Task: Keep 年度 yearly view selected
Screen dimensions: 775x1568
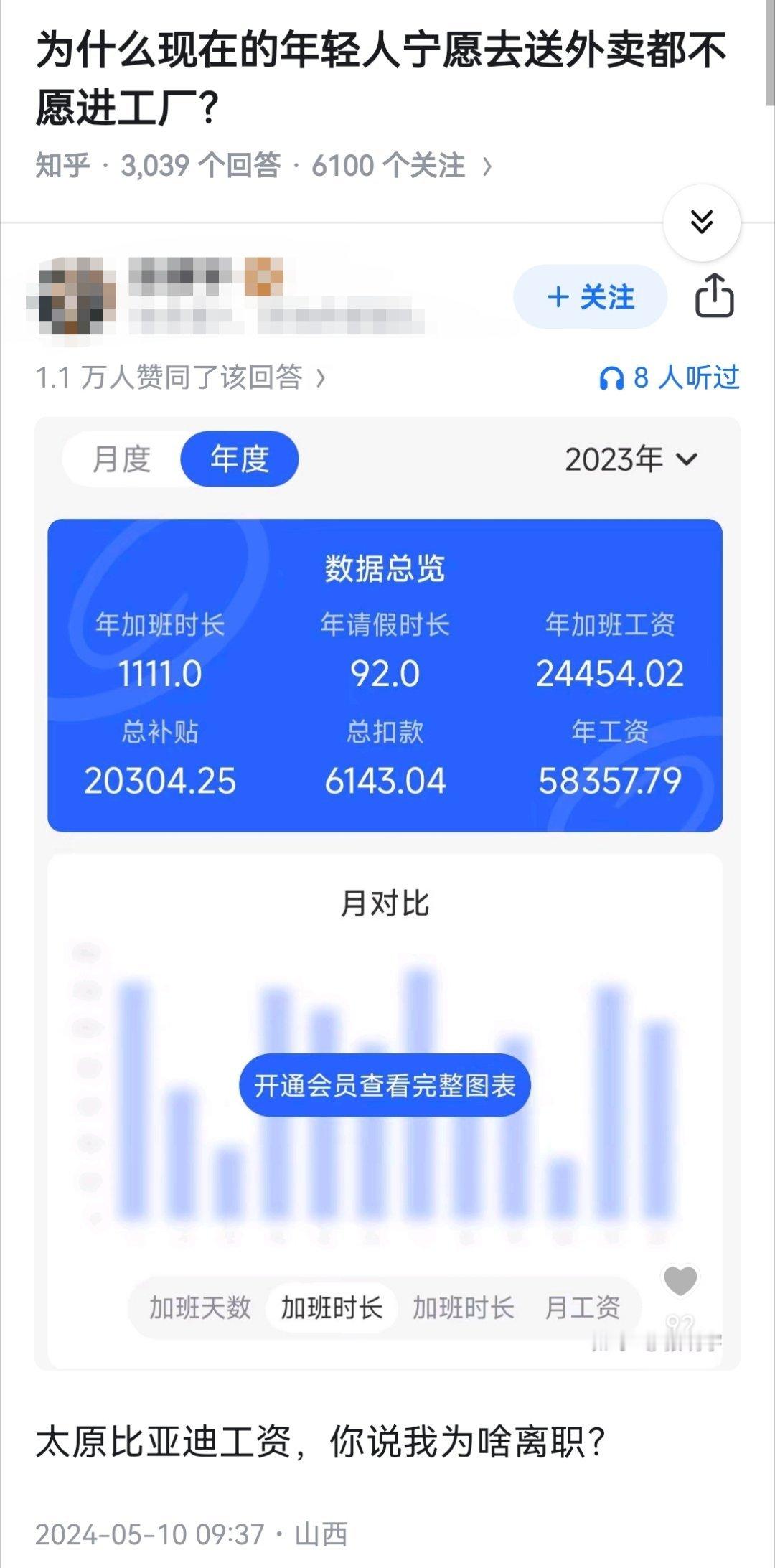Action: (x=239, y=459)
